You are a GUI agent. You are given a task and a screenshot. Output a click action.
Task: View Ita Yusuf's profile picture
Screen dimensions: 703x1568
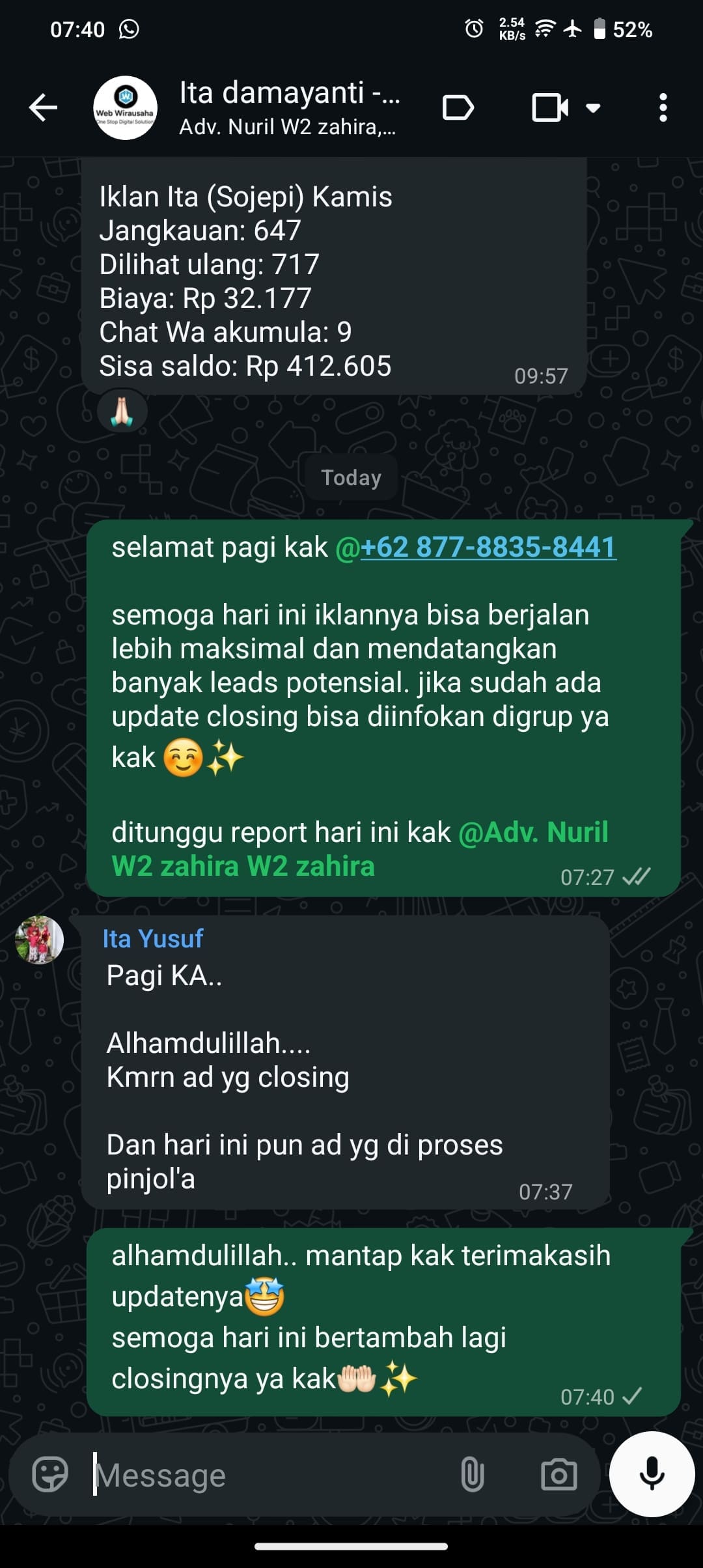pyautogui.click(x=40, y=939)
